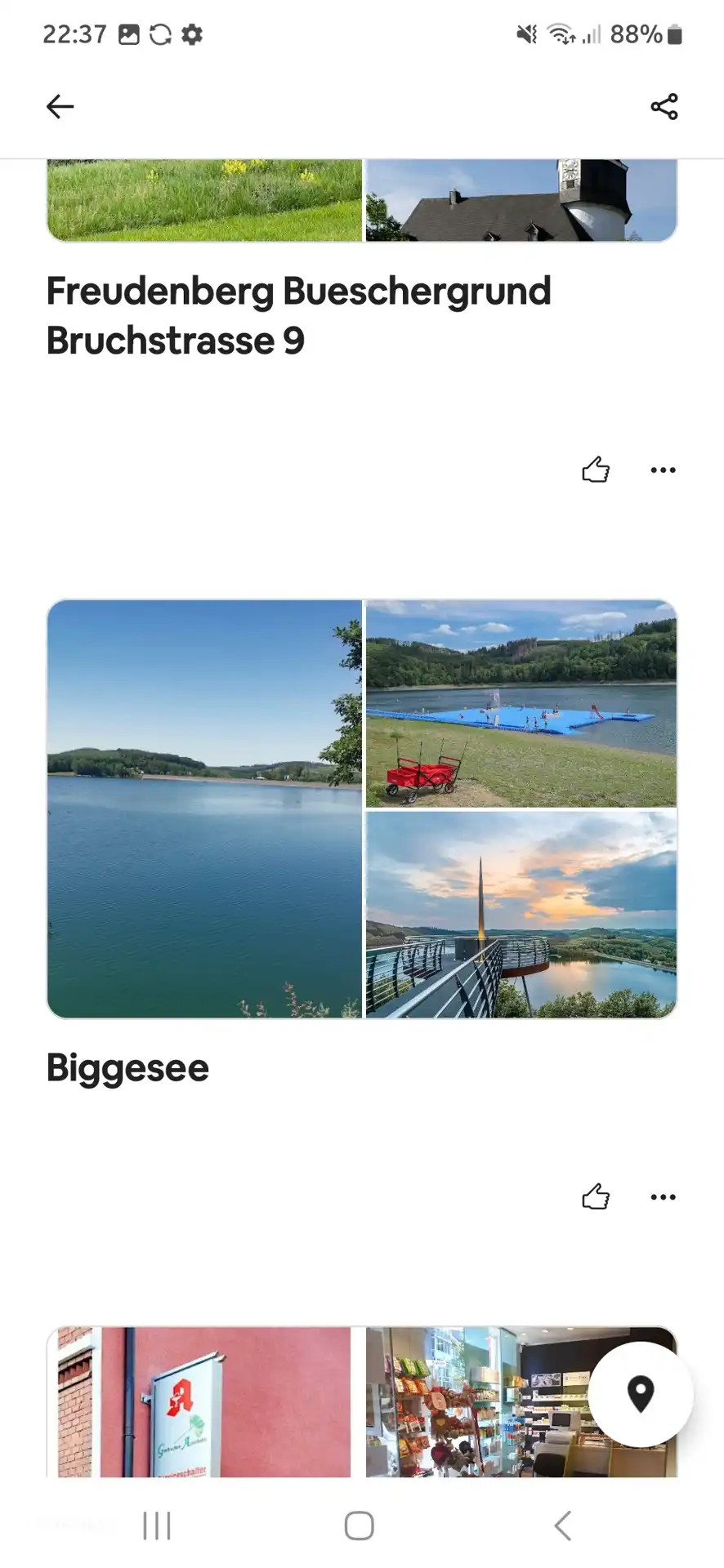Go to the system home screen
The height and width of the screenshot is (1568, 724).
(x=359, y=1525)
